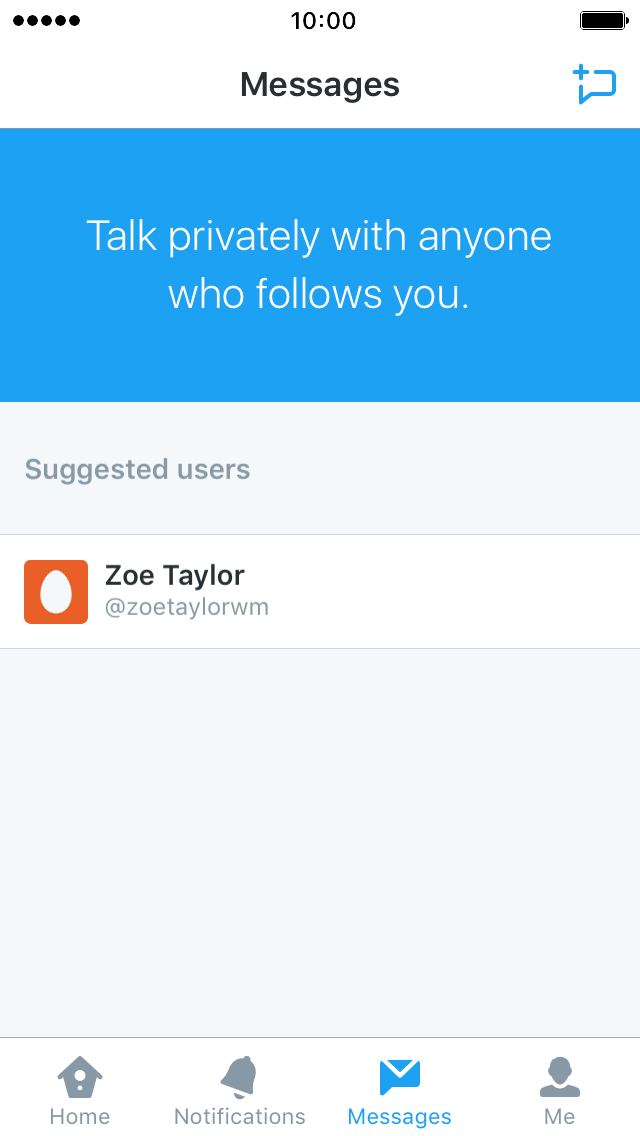Compose a new message

point(594,84)
